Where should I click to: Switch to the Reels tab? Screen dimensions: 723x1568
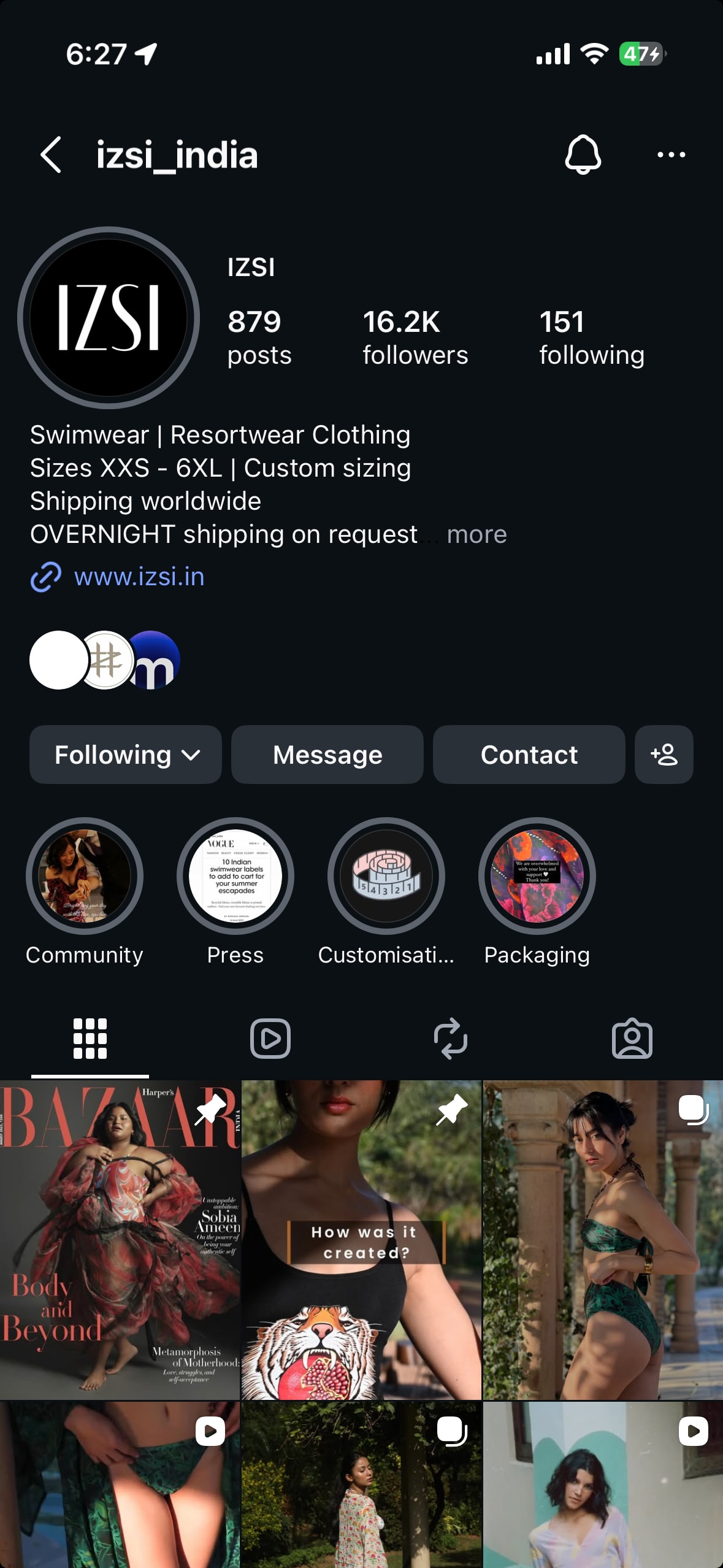(x=270, y=1039)
